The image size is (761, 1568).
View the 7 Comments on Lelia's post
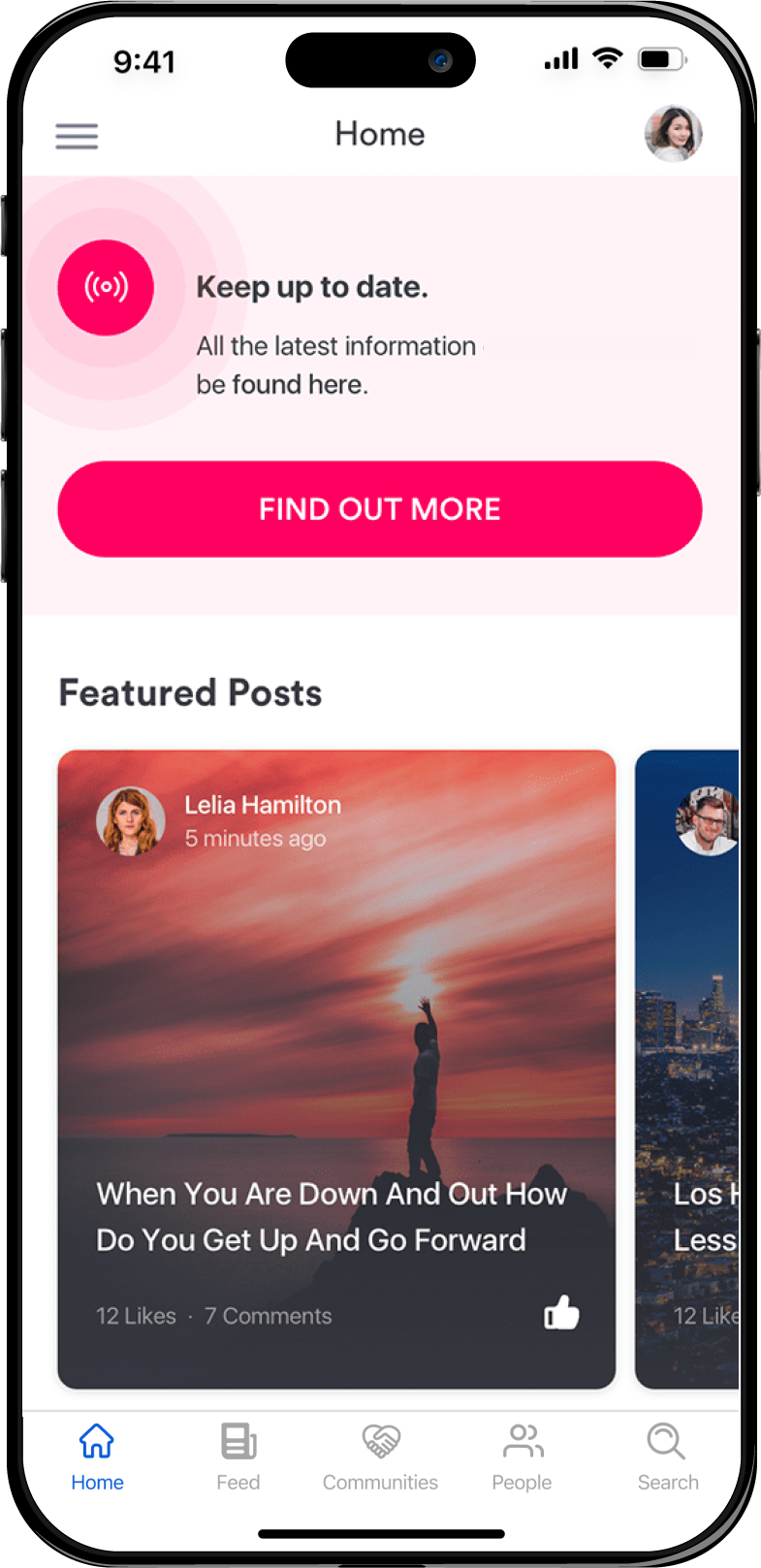click(x=268, y=1315)
